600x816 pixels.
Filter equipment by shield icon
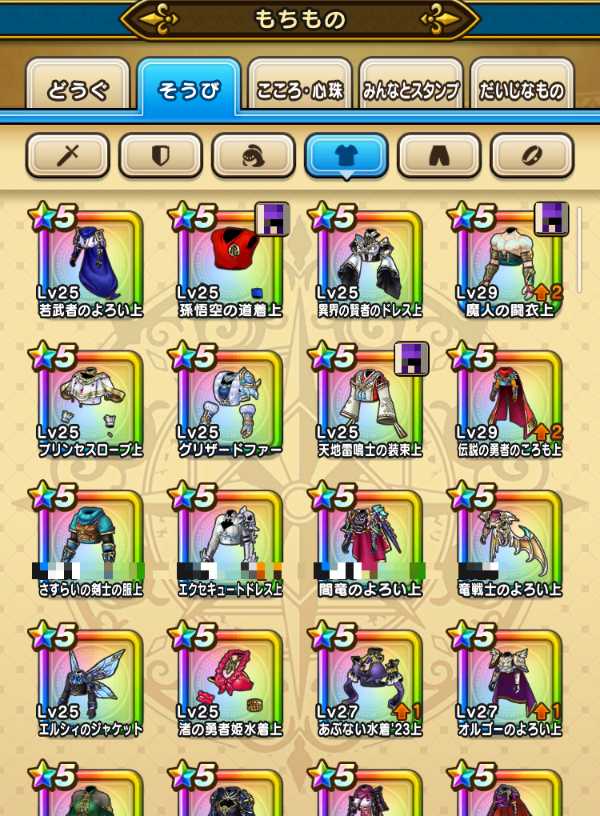tap(160, 155)
